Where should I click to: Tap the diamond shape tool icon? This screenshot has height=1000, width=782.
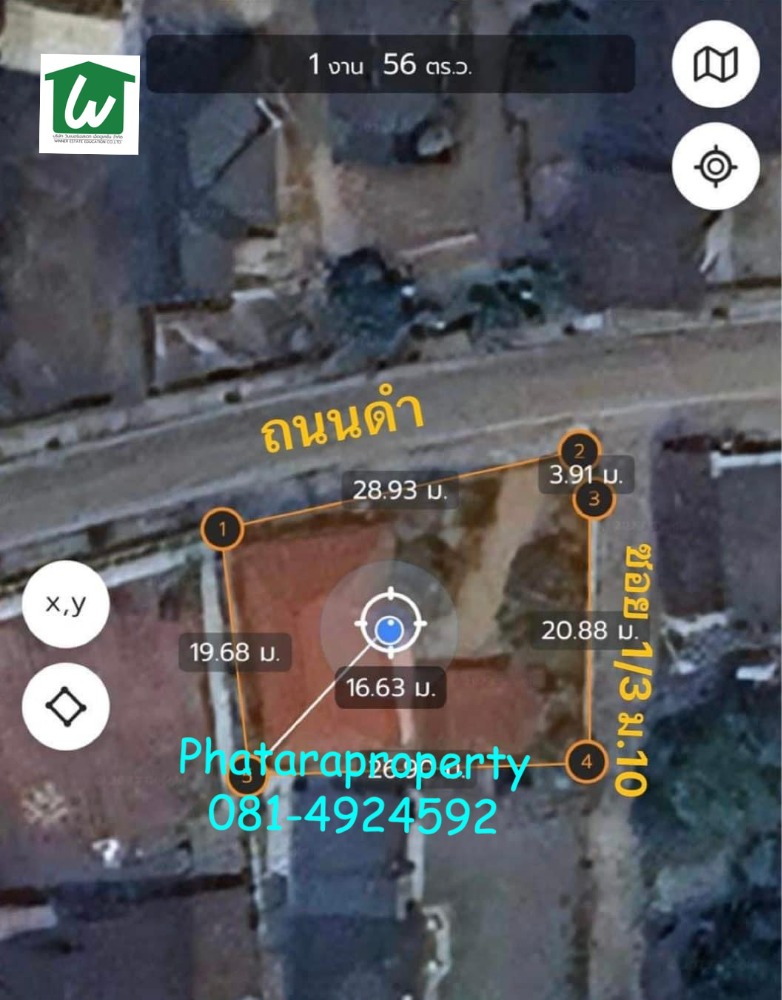click(65, 707)
